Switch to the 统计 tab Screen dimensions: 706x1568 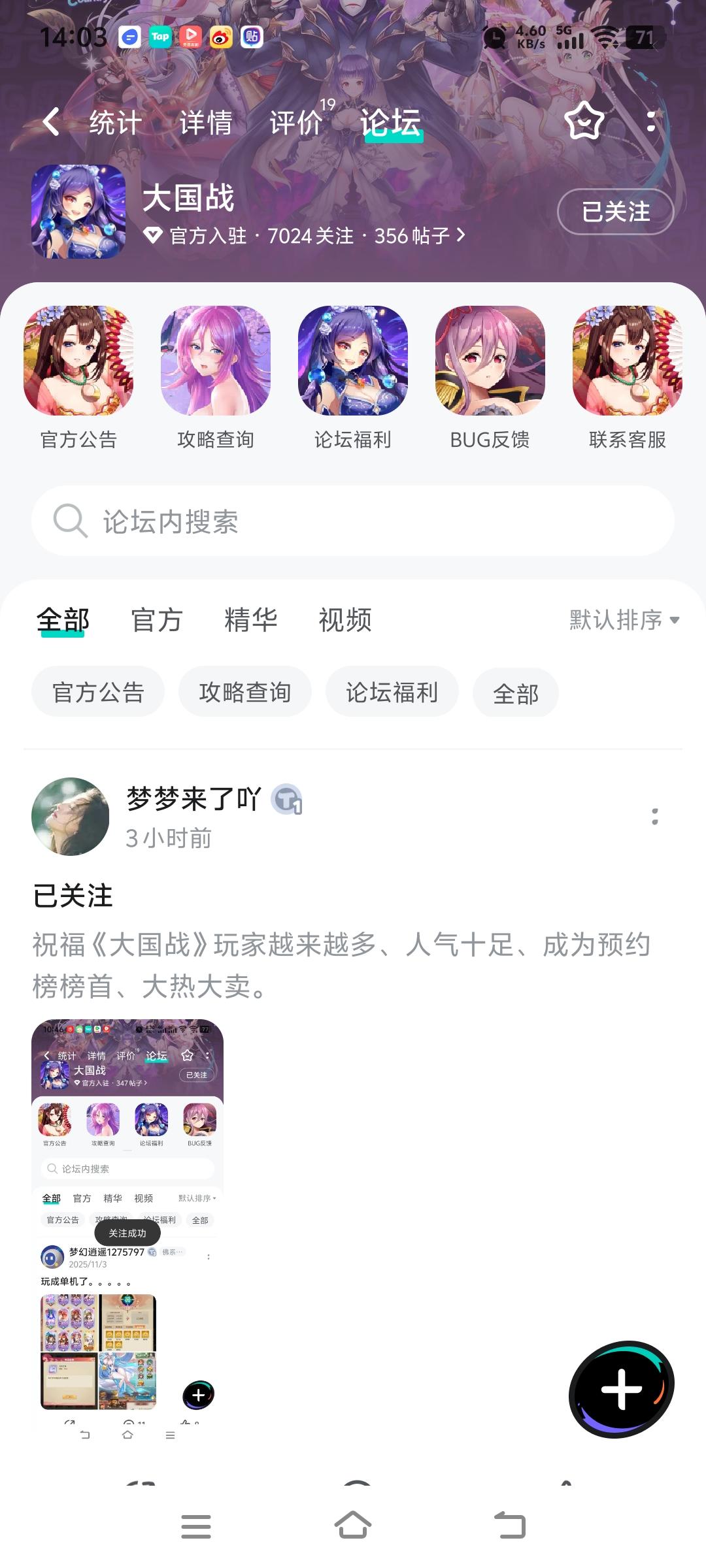coord(115,122)
